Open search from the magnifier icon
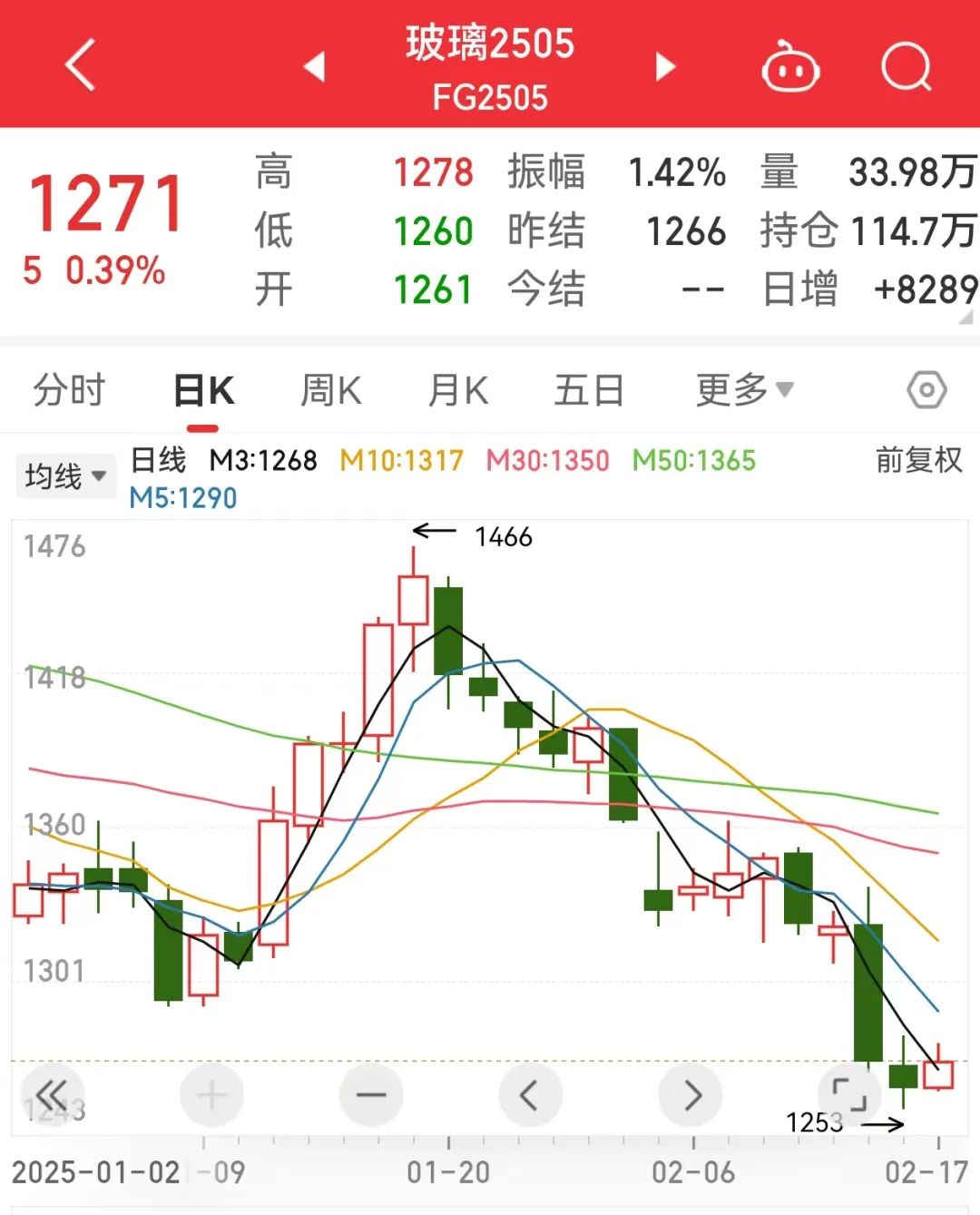The height and width of the screenshot is (1215, 980). 906,67
